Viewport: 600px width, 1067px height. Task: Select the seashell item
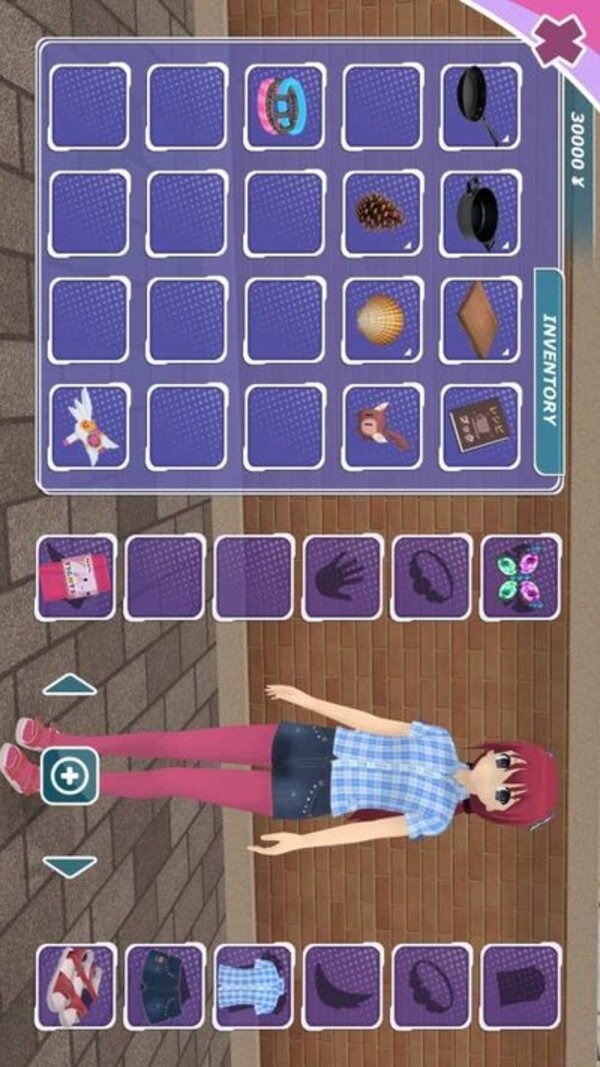(382, 319)
